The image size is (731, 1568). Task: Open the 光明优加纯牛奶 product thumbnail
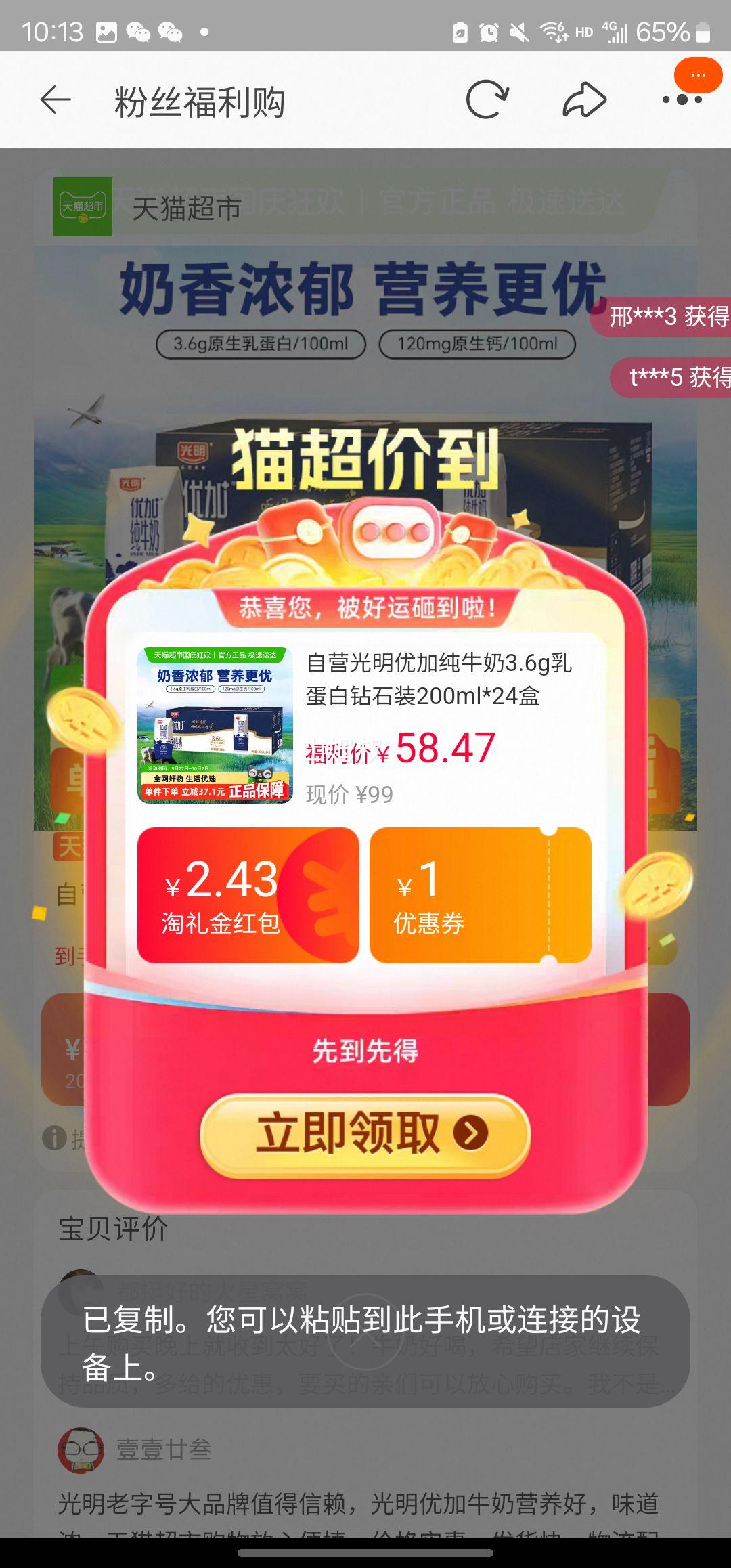[x=215, y=725]
